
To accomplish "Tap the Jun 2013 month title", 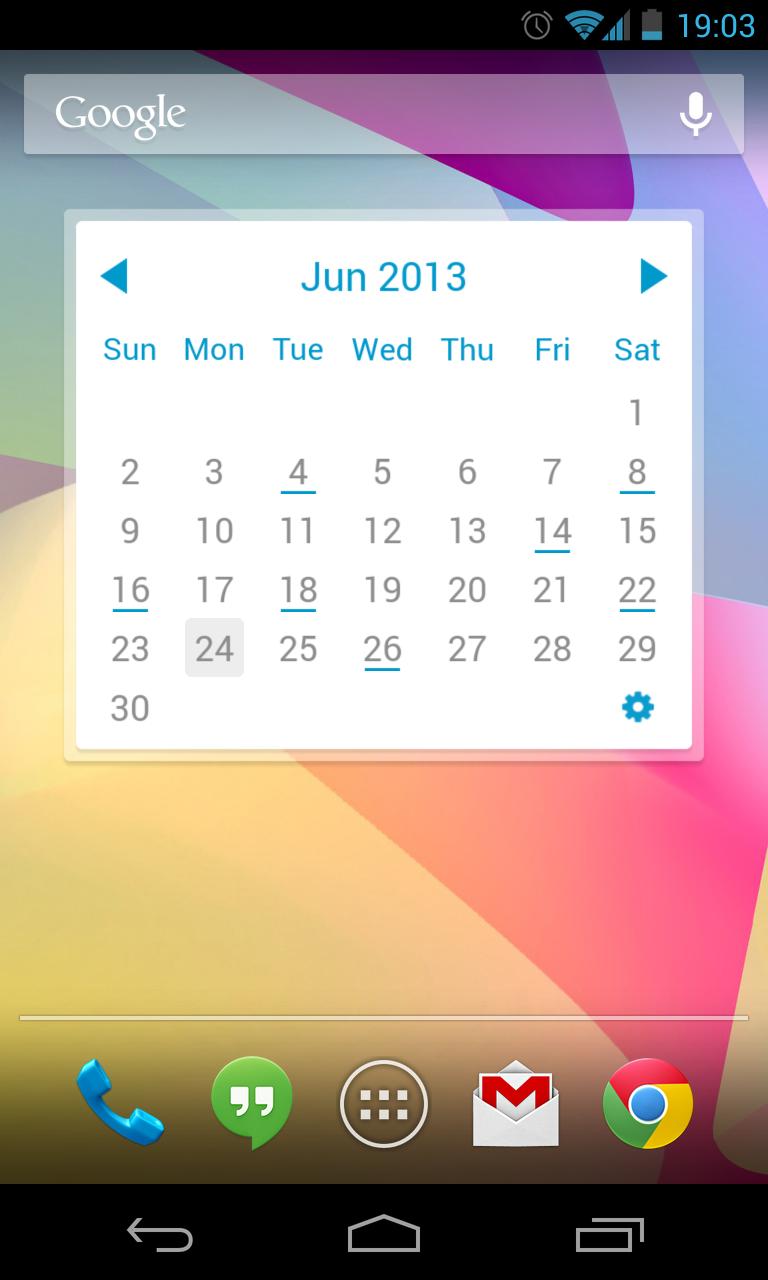I will coord(383,276).
